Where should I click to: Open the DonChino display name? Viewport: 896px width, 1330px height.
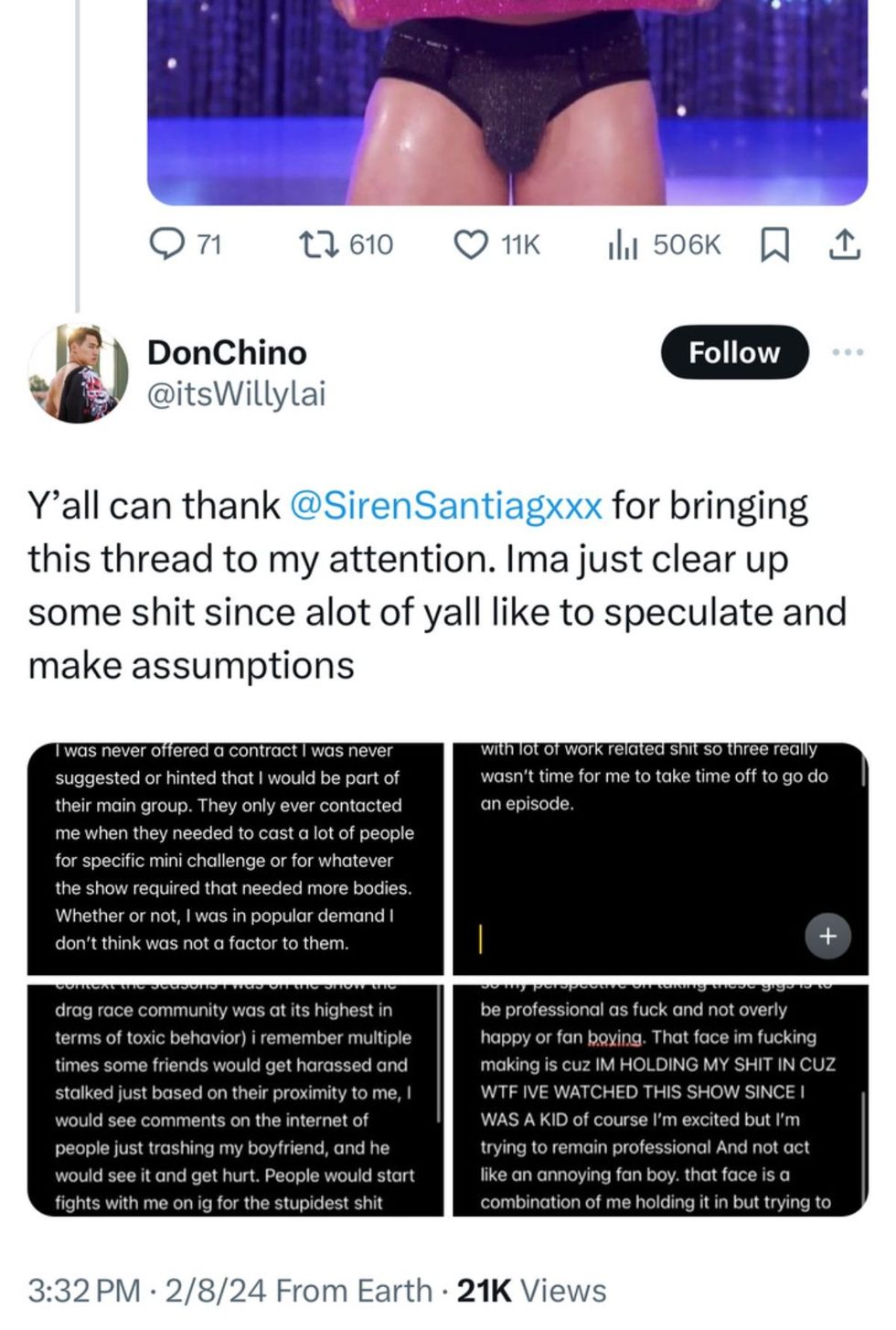(227, 352)
